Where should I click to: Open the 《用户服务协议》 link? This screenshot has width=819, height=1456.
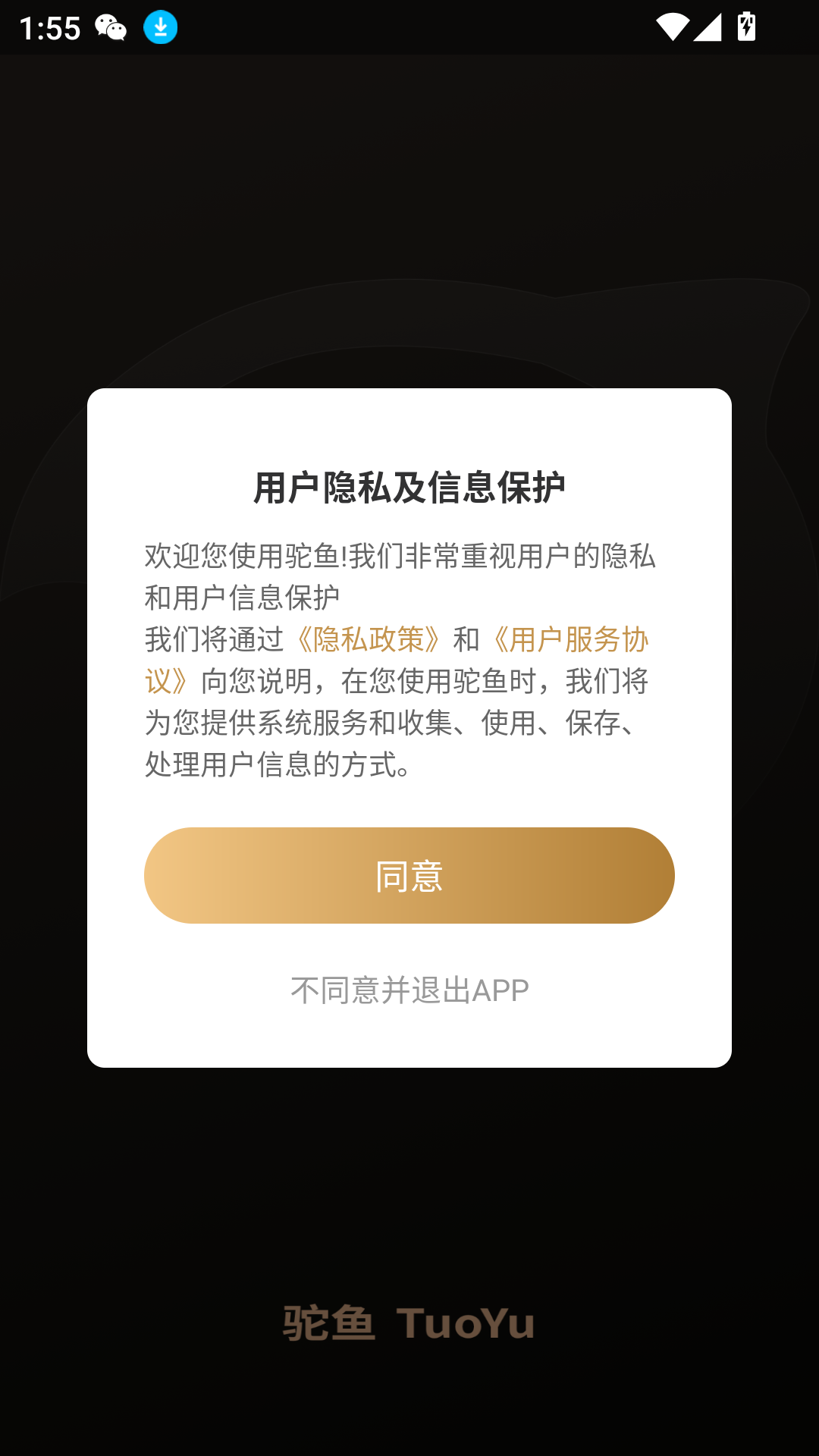coord(570,639)
